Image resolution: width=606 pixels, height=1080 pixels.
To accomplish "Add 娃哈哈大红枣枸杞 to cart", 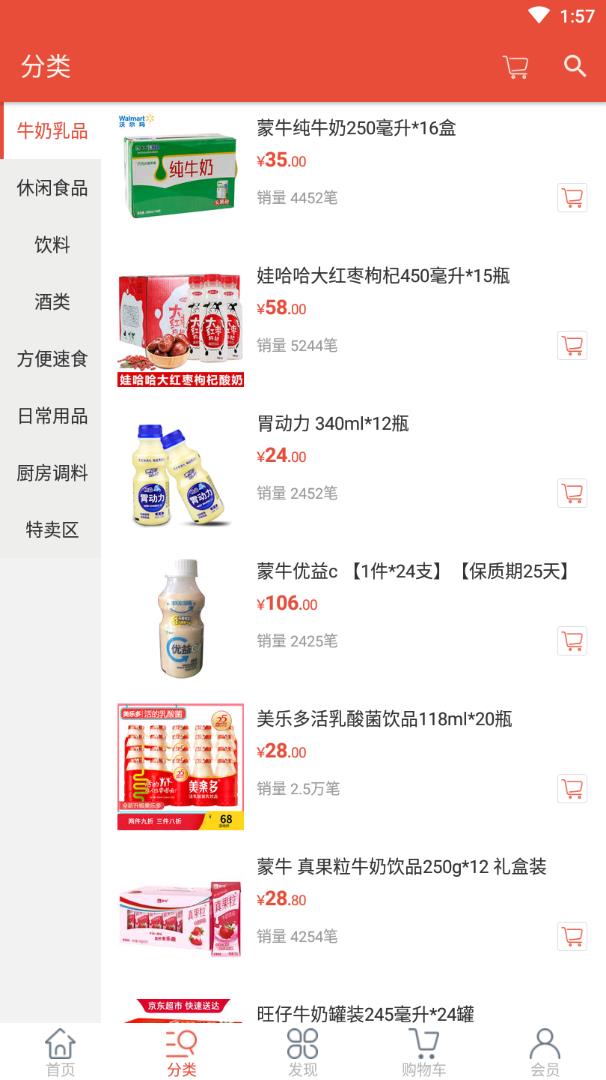I will tap(572, 346).
